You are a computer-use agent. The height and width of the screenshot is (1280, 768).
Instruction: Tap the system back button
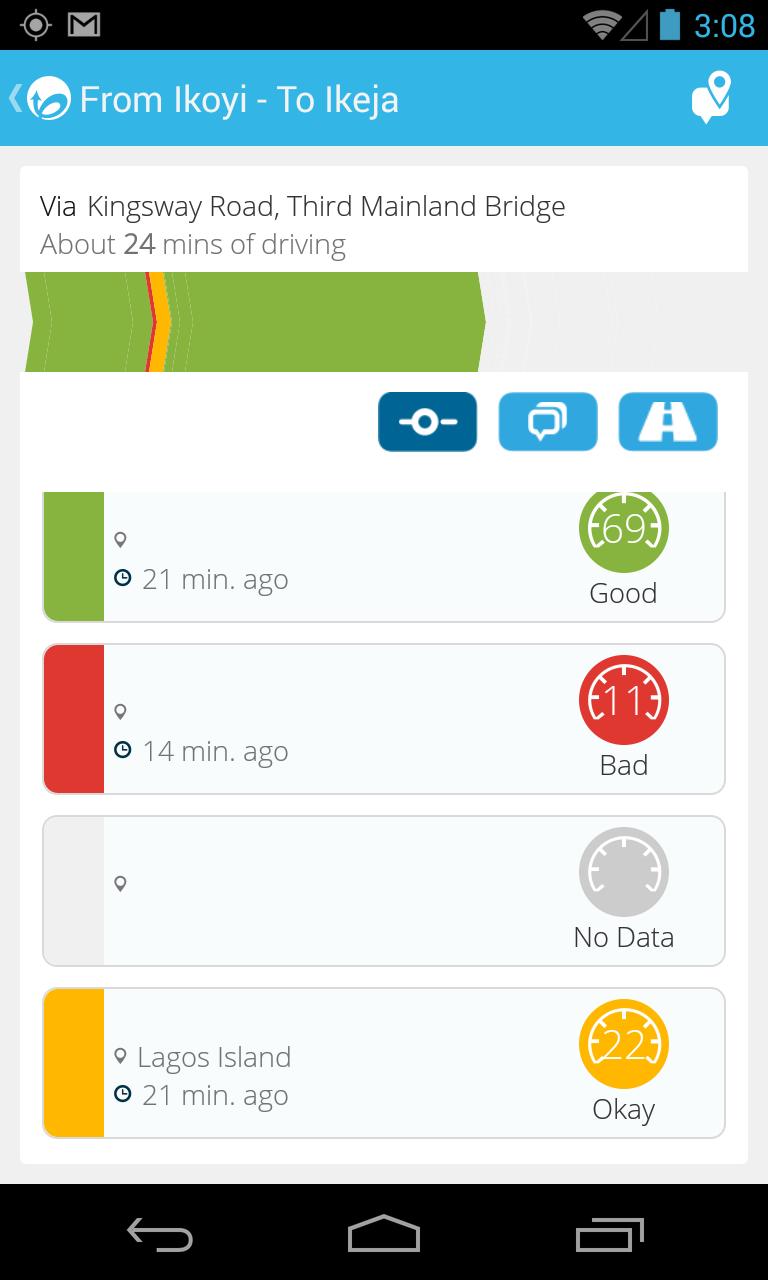[160, 1234]
